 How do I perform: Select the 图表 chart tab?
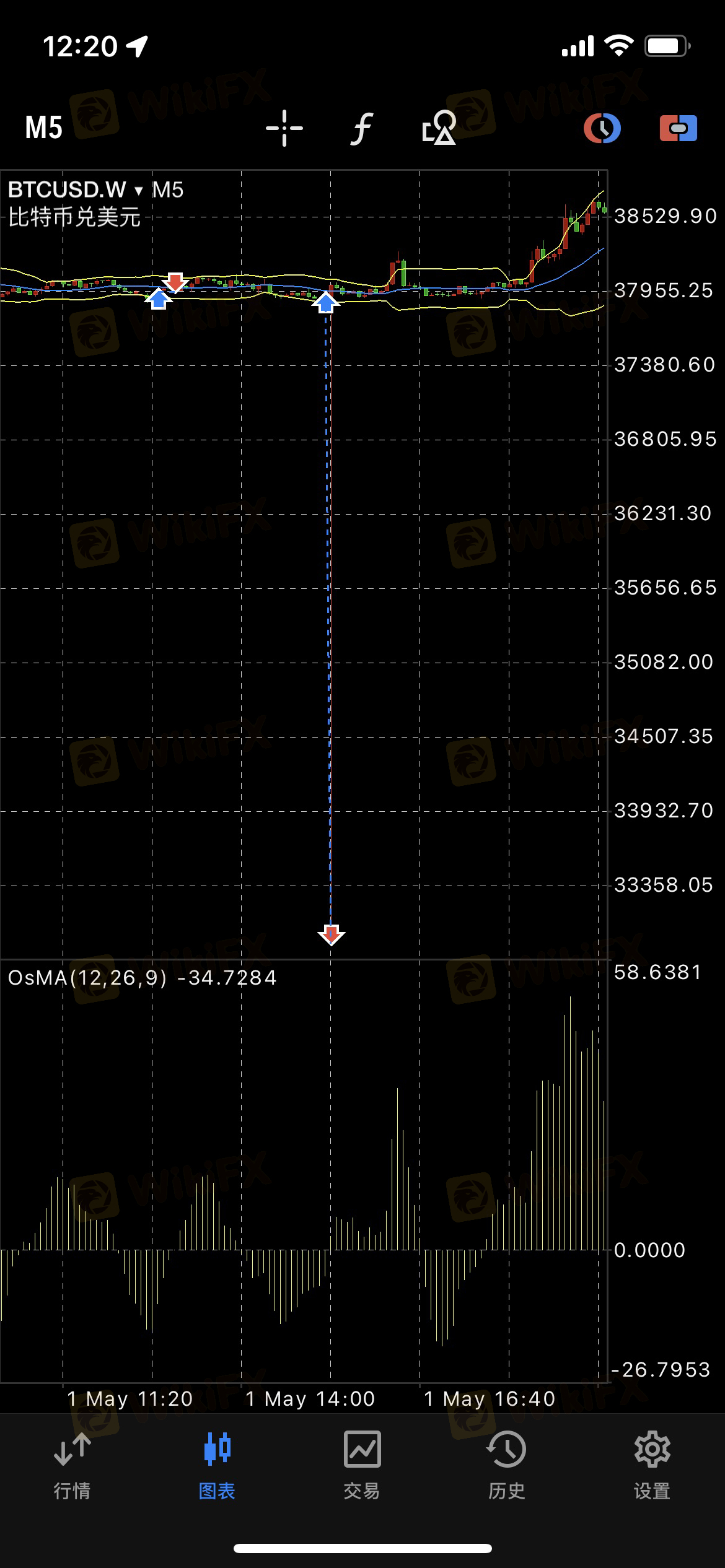(x=217, y=1465)
